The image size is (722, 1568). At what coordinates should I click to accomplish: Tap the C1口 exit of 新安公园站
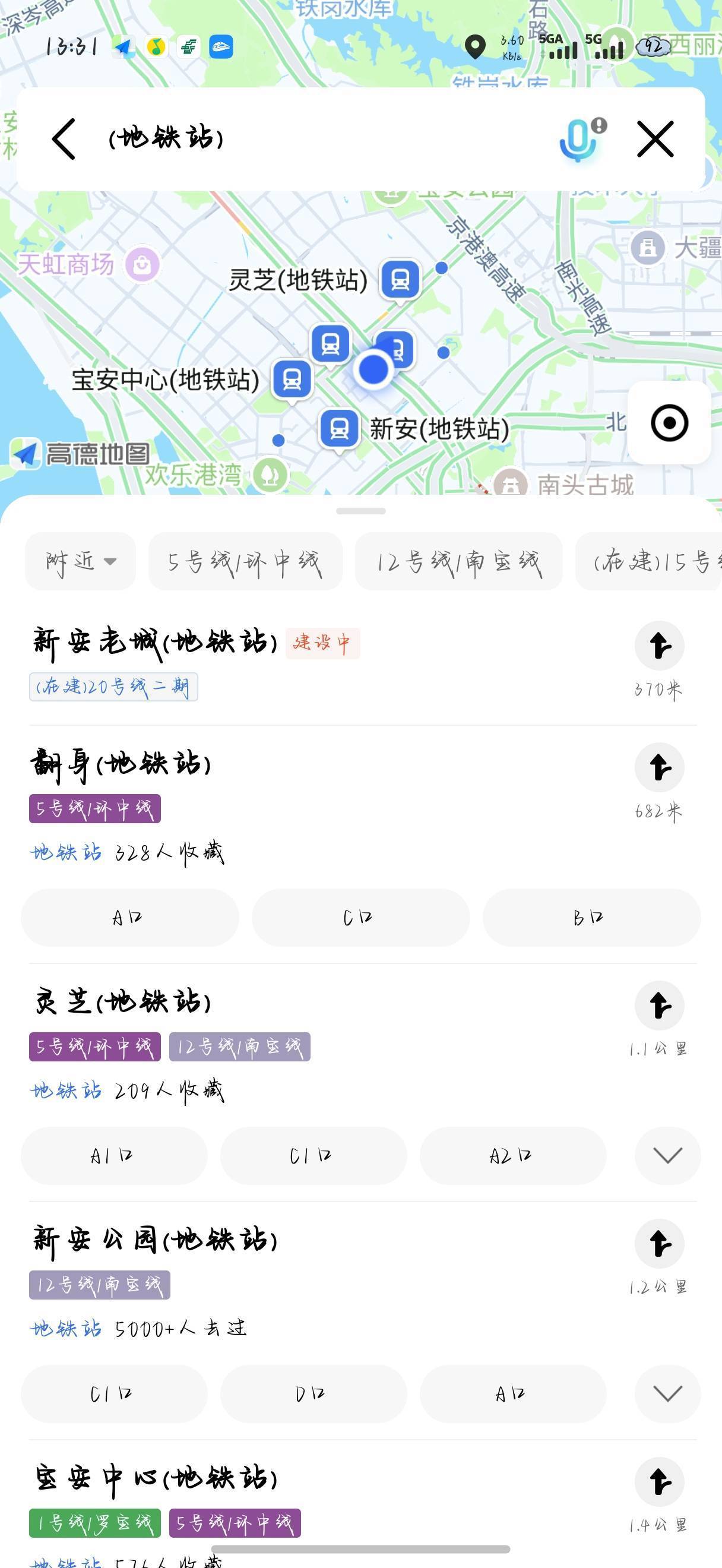tap(115, 1394)
